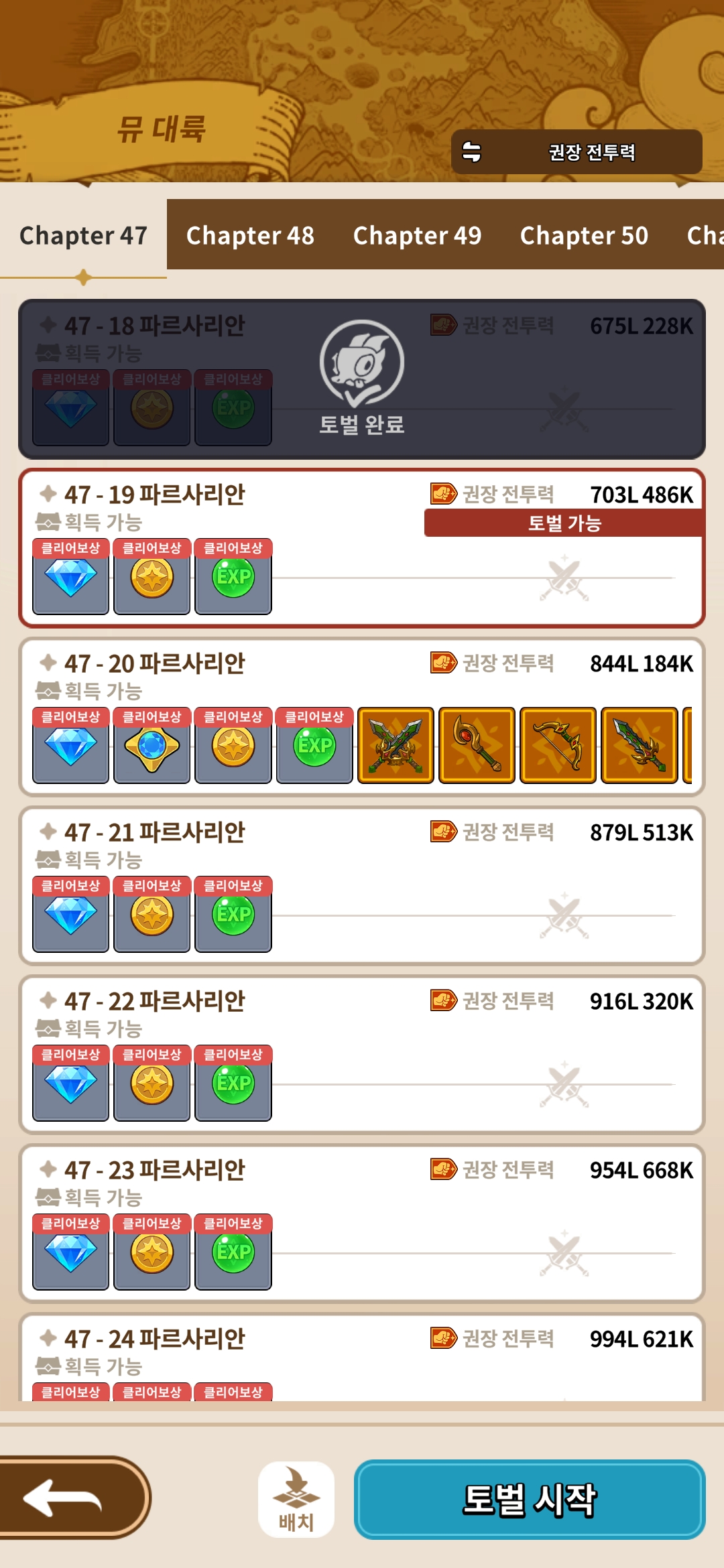This screenshot has width=724, height=1568.
Task: Select stage 47-24 파르사리안
Action: pyautogui.click(x=362, y=1358)
